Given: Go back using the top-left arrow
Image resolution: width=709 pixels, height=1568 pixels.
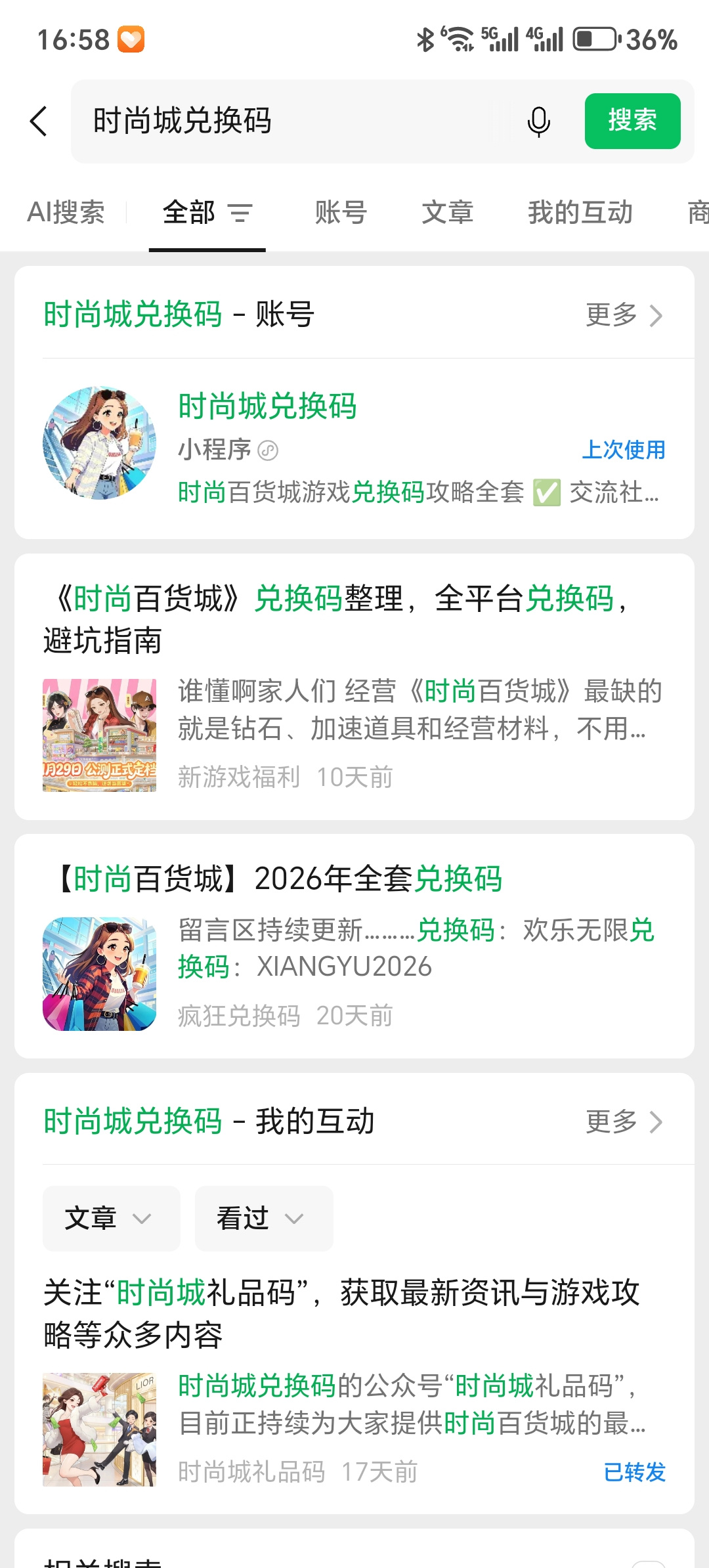Looking at the screenshot, I should coord(39,121).
